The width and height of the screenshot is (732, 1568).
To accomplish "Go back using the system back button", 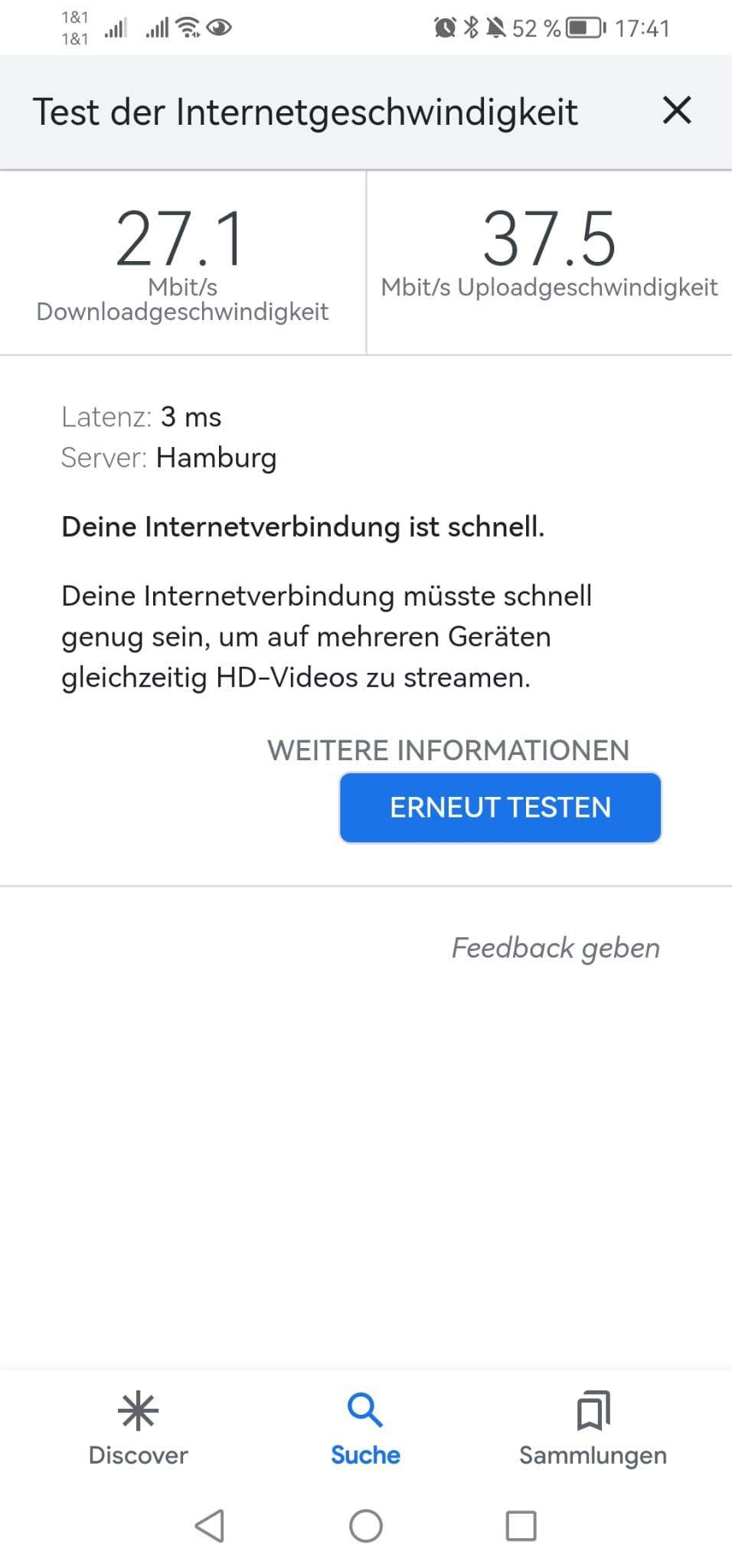I will coord(210,1526).
